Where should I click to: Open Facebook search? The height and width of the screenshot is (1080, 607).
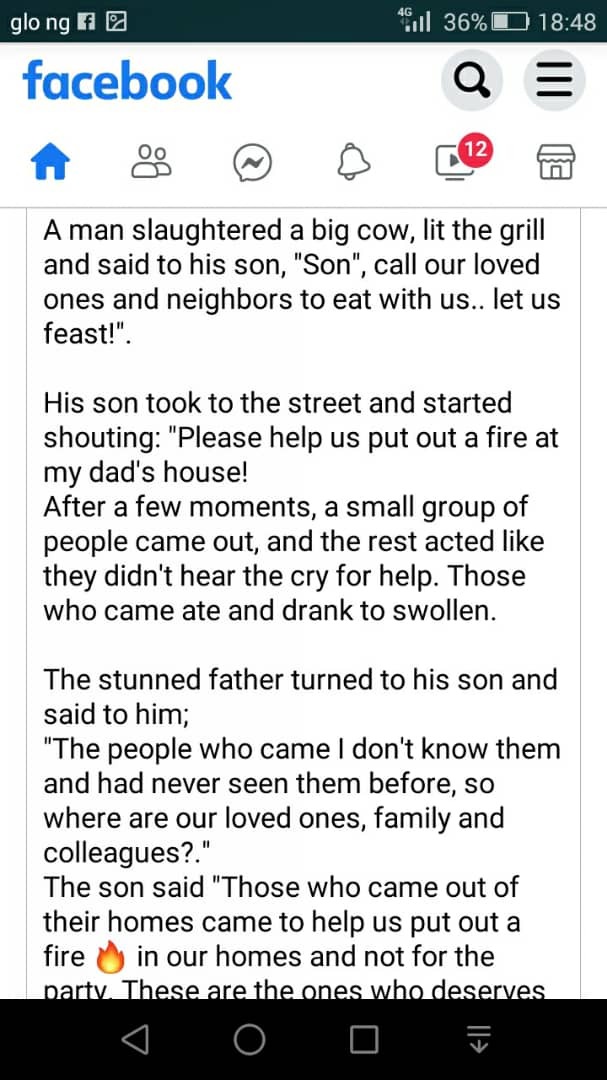472,80
